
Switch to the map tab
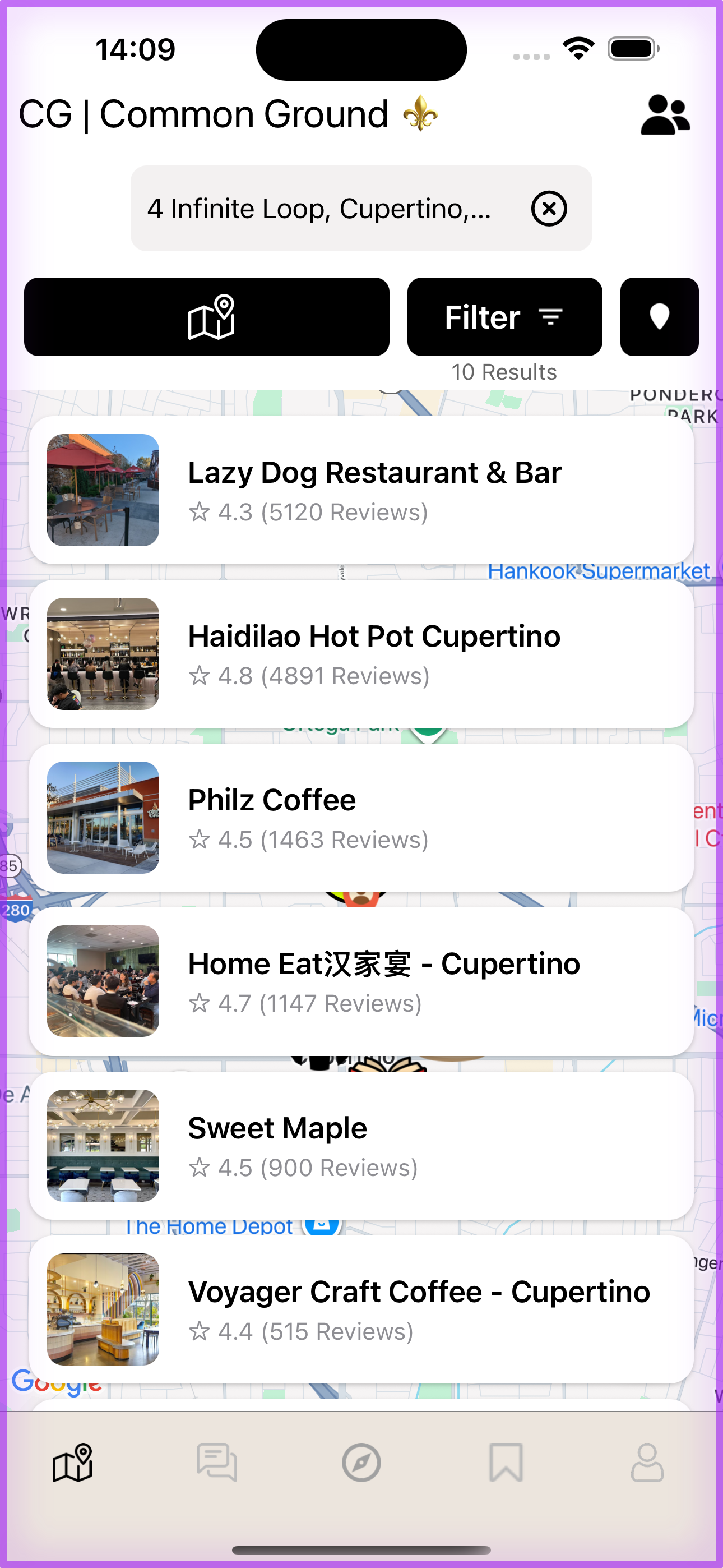coord(72,1462)
